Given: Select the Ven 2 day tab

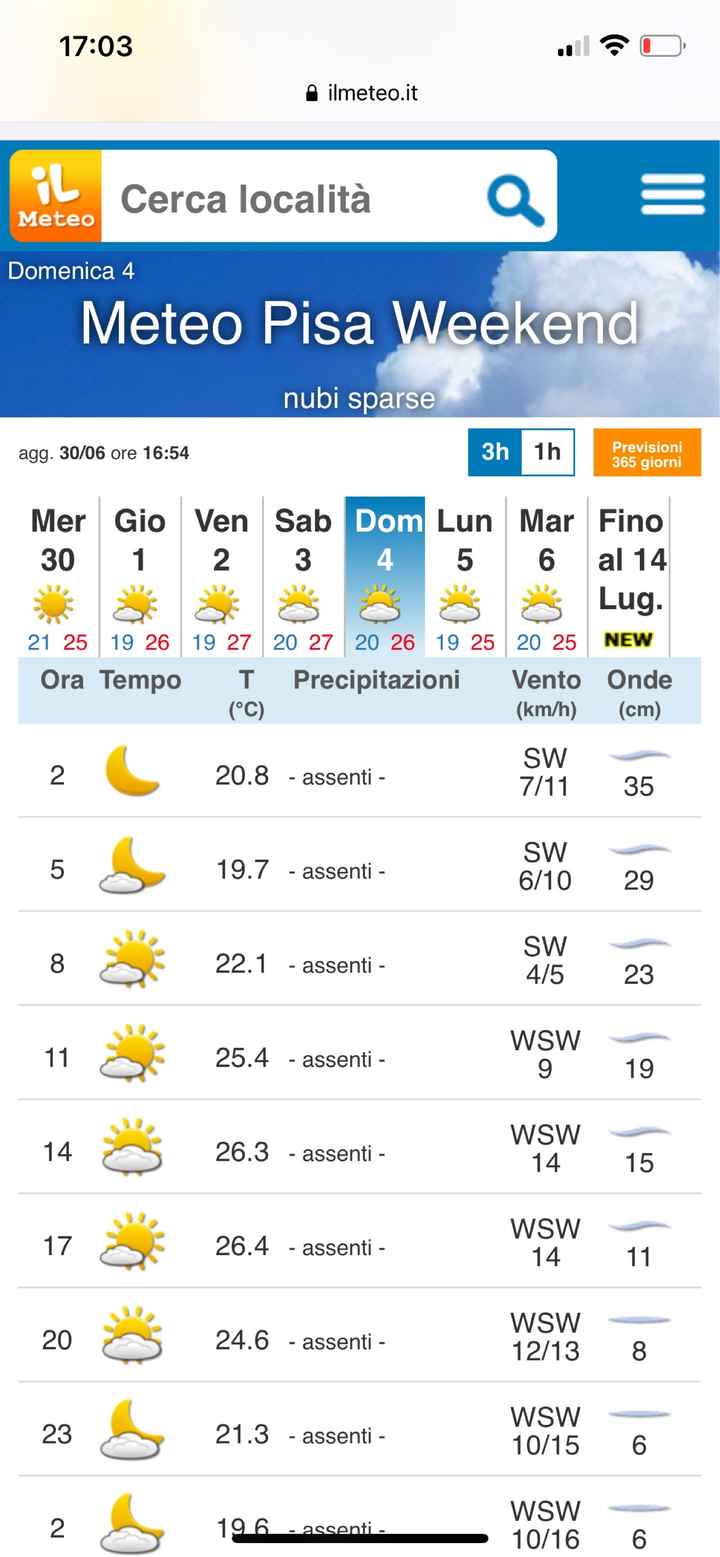Looking at the screenshot, I should (221, 576).
